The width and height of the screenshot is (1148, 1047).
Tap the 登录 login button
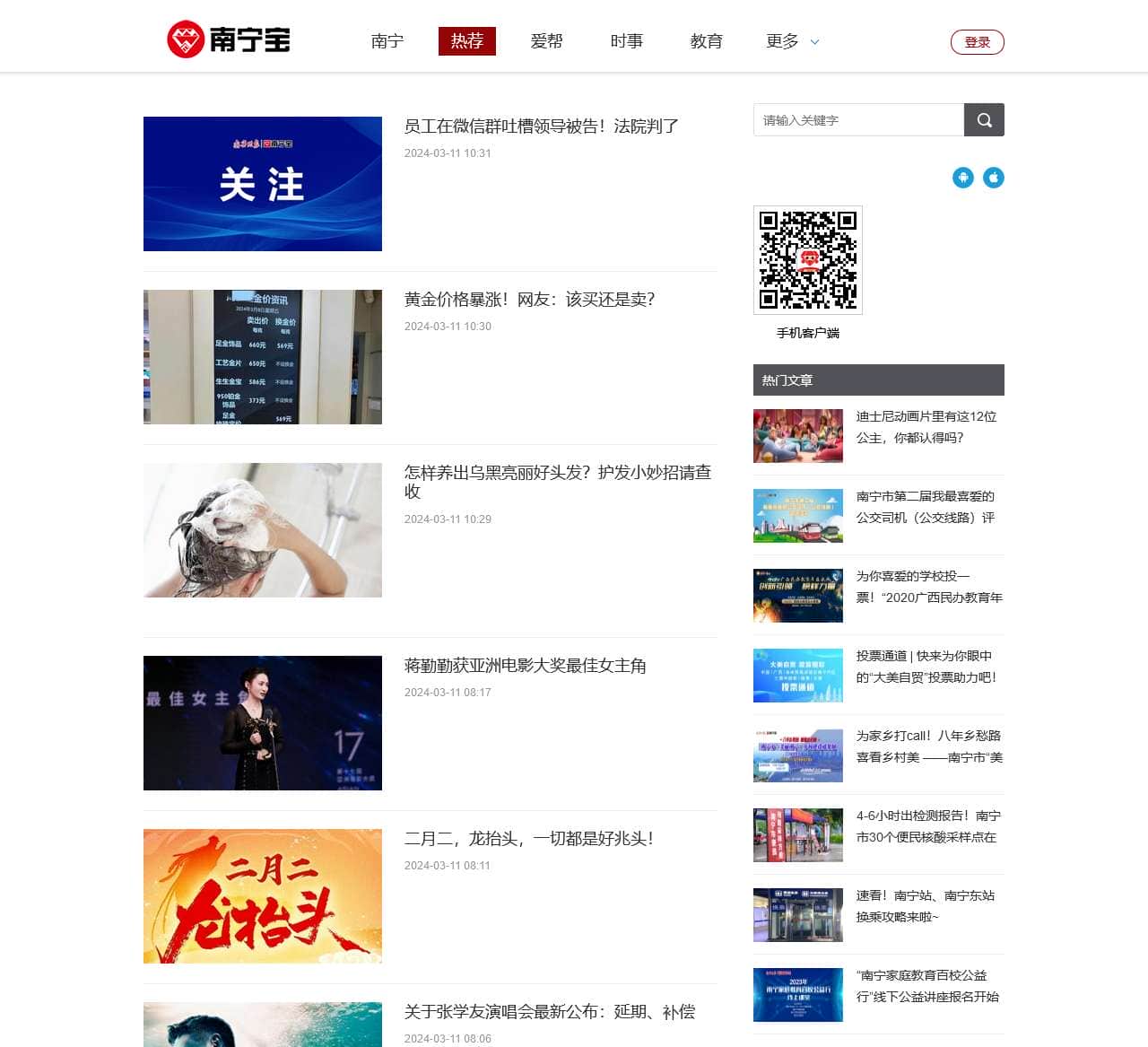(x=977, y=42)
